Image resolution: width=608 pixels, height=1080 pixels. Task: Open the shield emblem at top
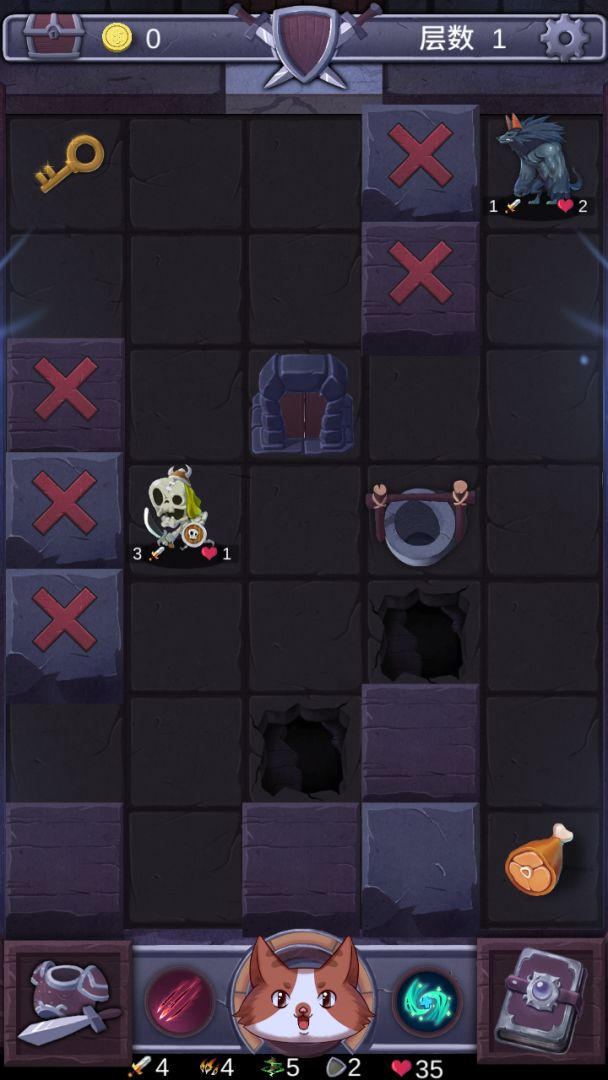point(304,42)
